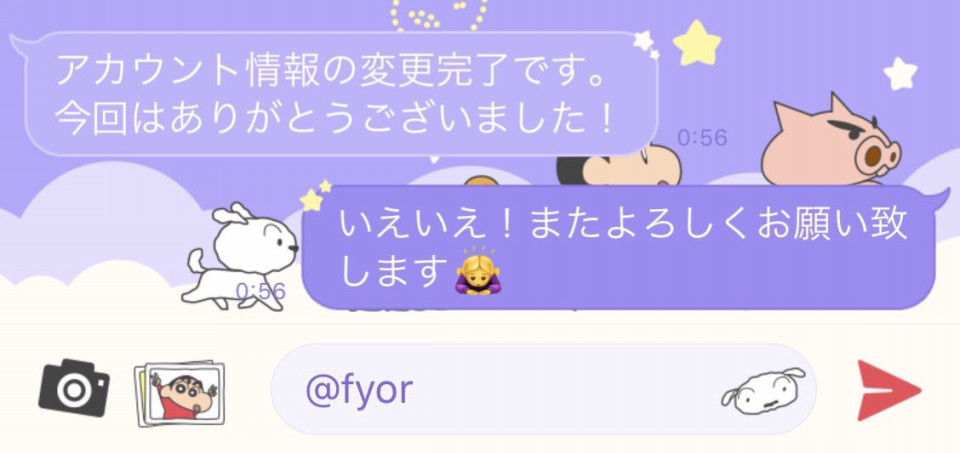960x453 pixels.
Task: Open the sticker and emoji panel
Action: 763,390
